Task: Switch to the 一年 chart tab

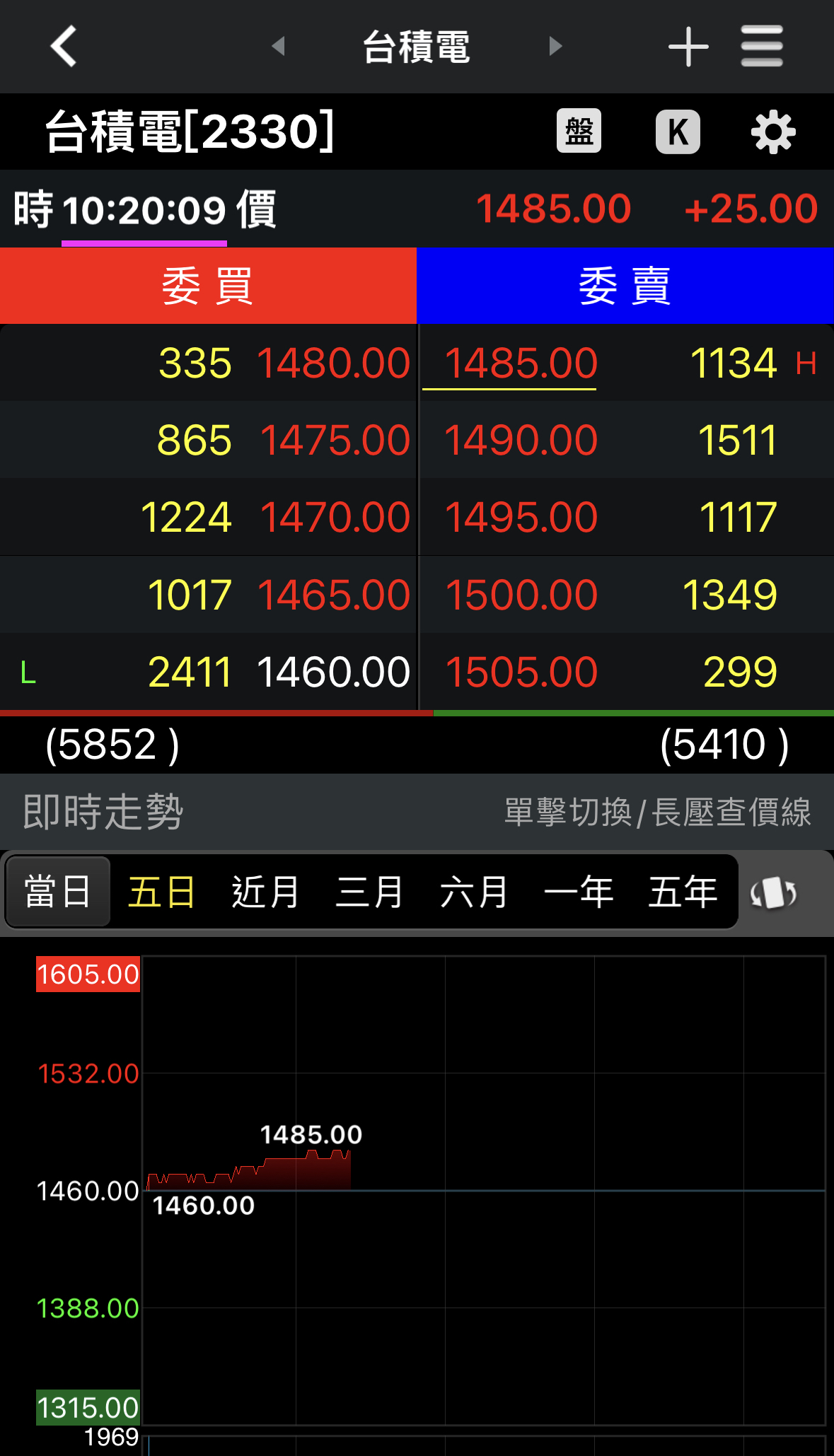Action: [578, 891]
